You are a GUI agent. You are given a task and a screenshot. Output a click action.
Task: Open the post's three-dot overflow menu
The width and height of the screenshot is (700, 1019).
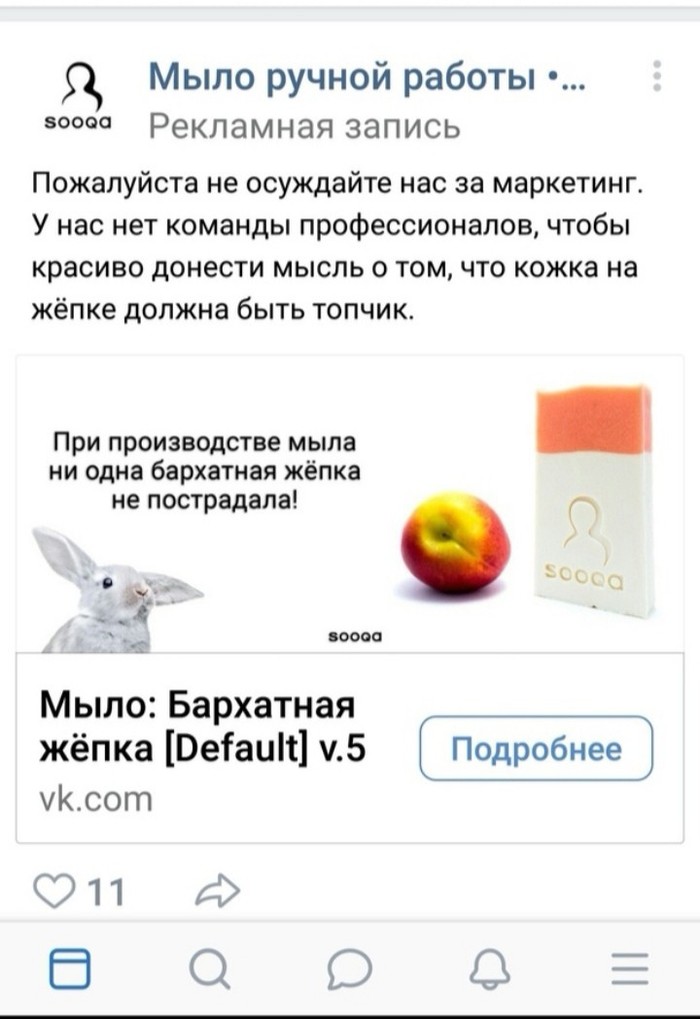pyautogui.click(x=657, y=77)
